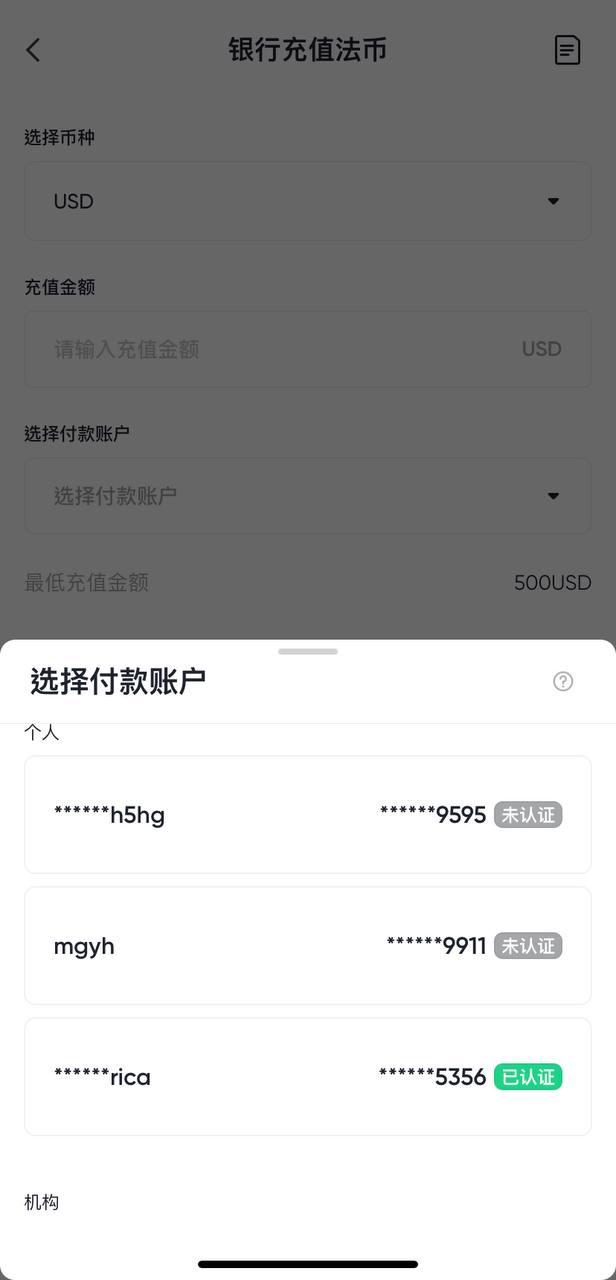The width and height of the screenshot is (616, 1280).
Task: Pick the verified account ending 5356
Action: tap(308, 1076)
